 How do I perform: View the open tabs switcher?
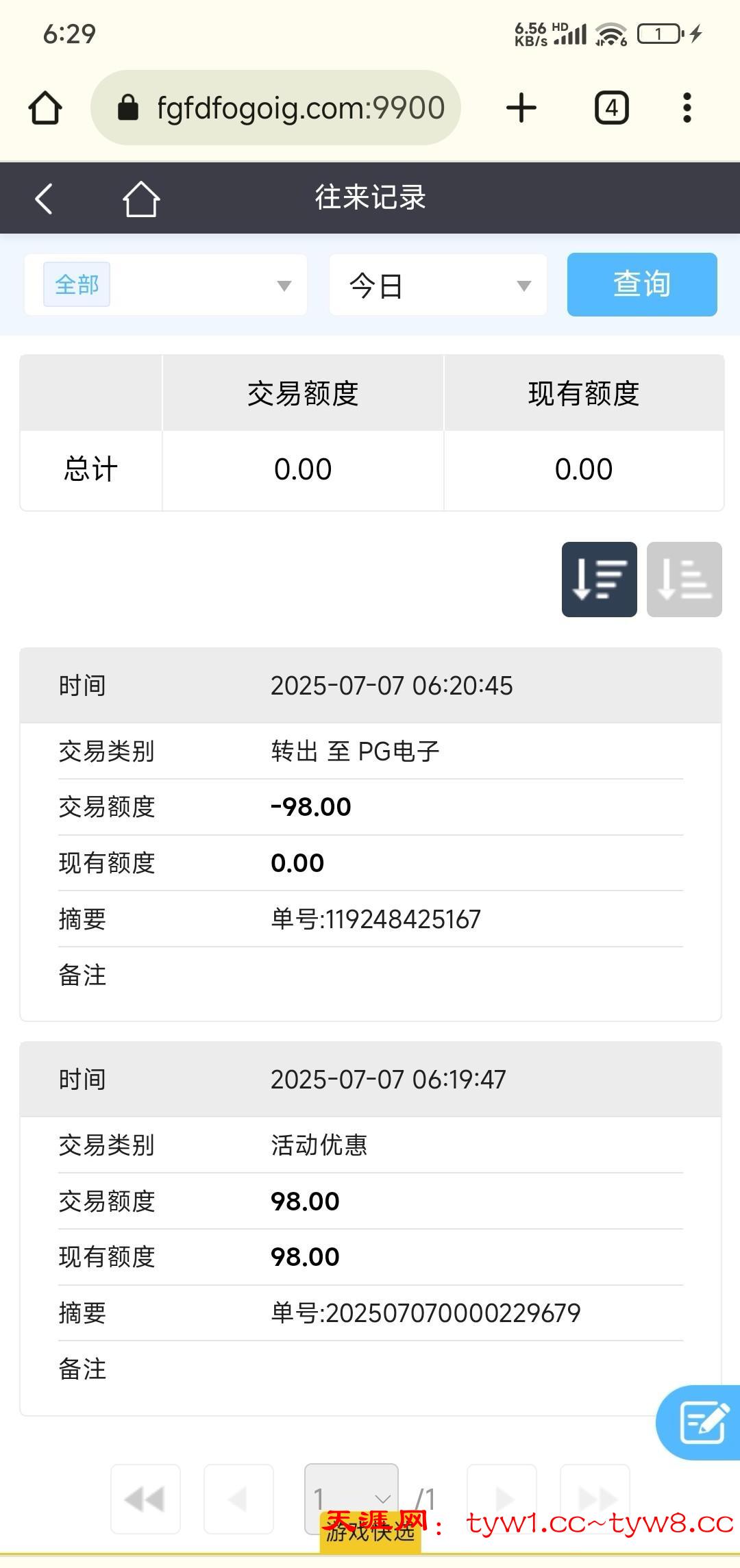point(611,108)
